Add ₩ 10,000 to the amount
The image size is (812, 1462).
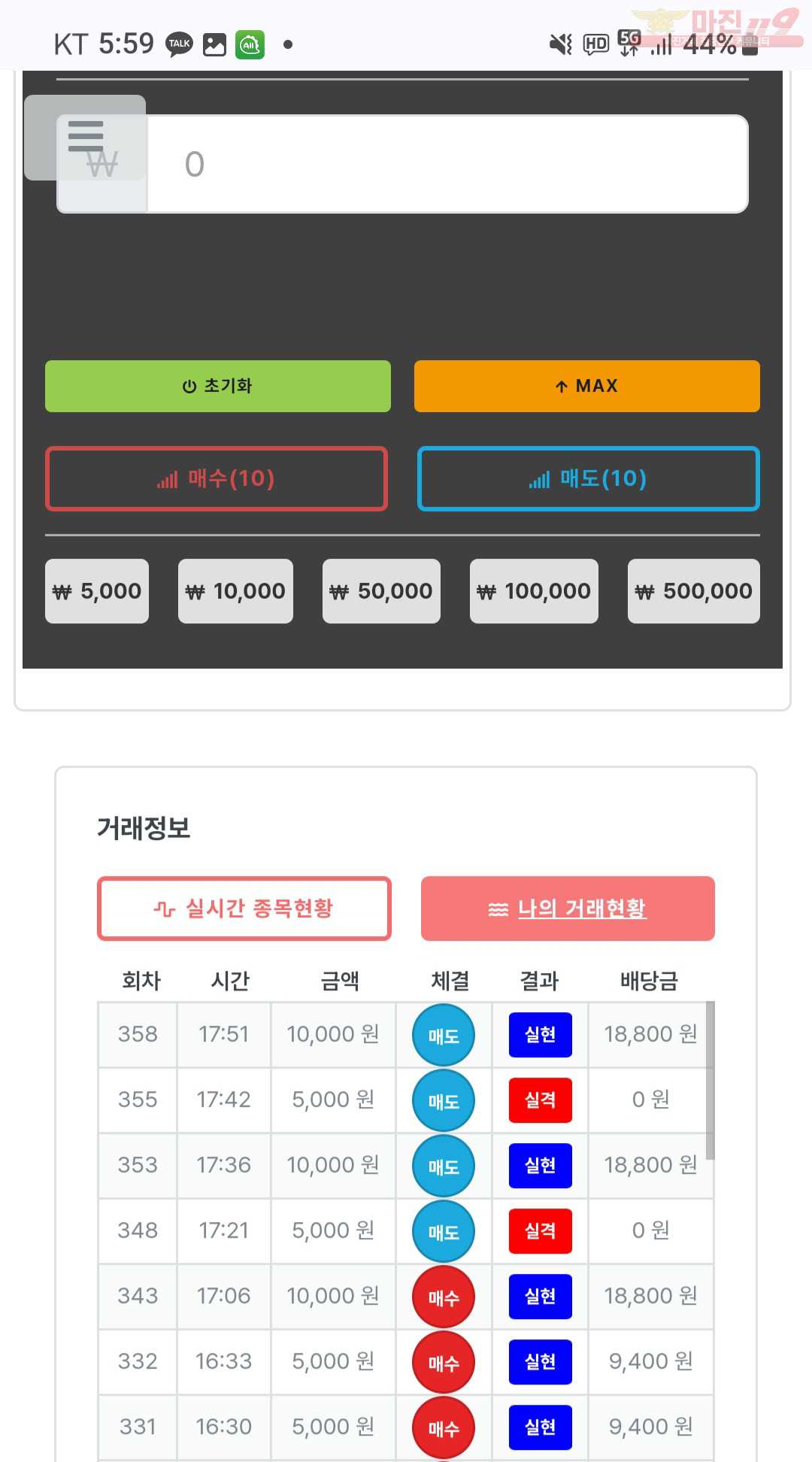click(x=235, y=591)
